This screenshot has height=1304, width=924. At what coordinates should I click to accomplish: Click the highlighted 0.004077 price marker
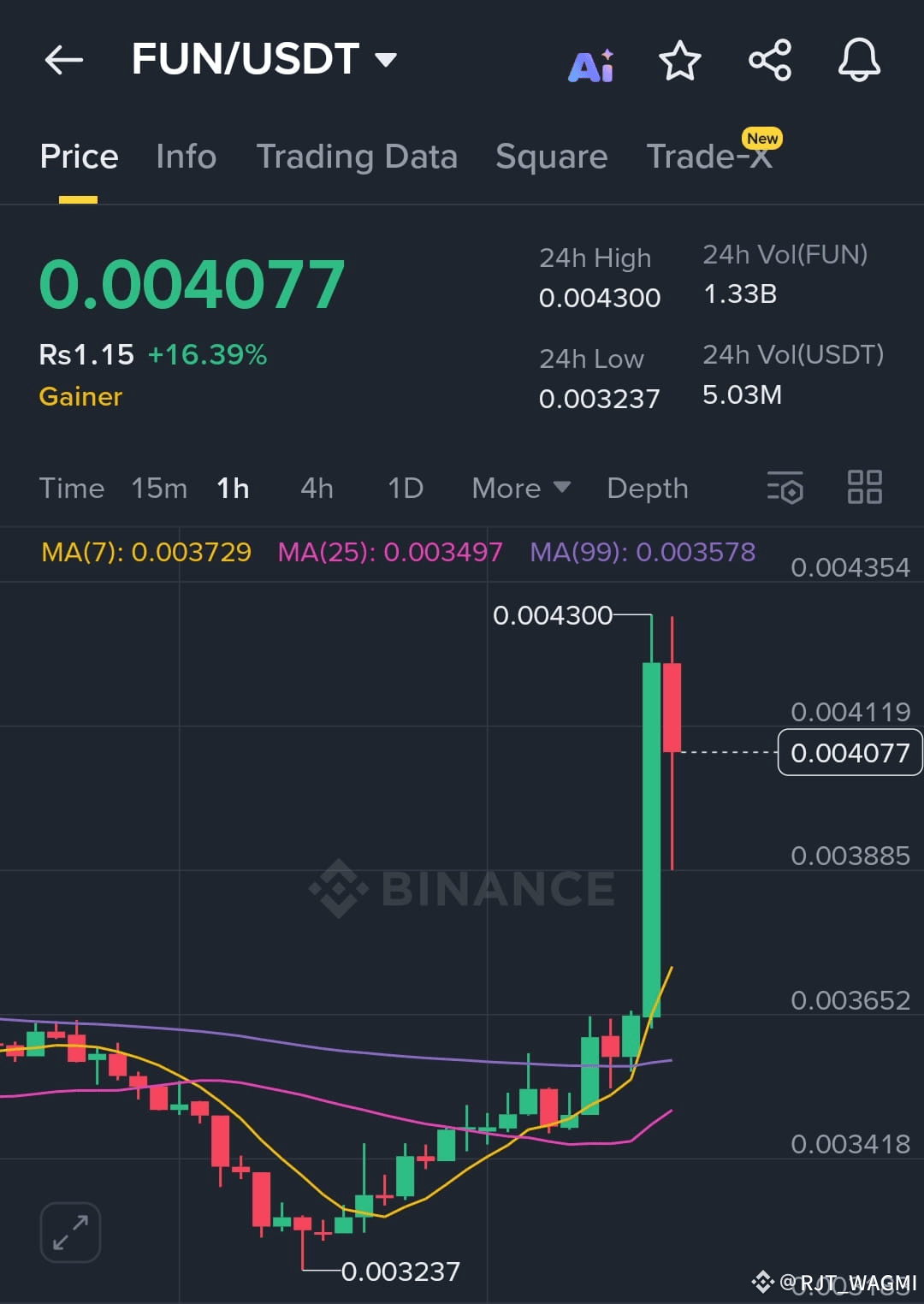pos(849,752)
